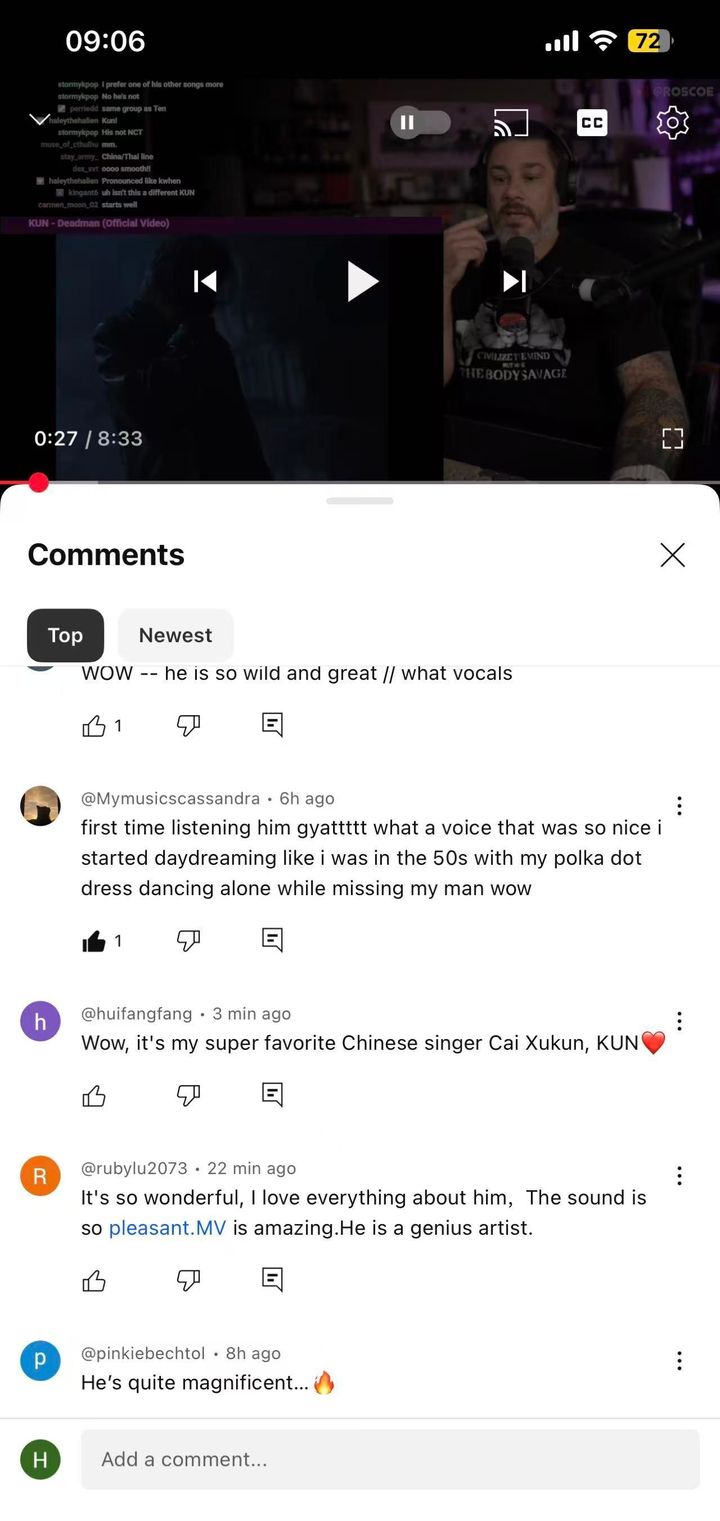This screenshot has height=1521, width=720.
Task: Enter fullscreen mode
Action: [673, 438]
